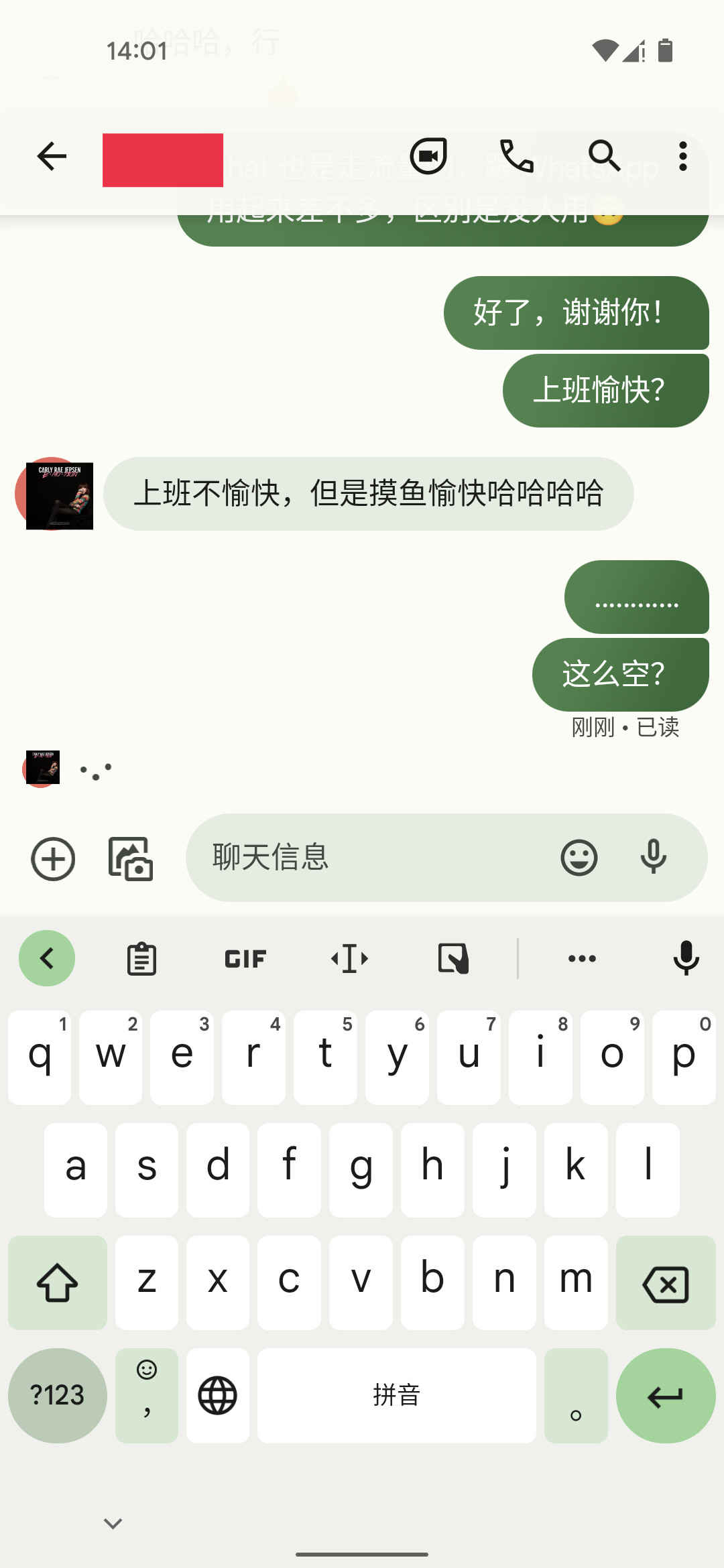Show more keyboard toolbar options
724x1568 pixels.
click(x=582, y=958)
